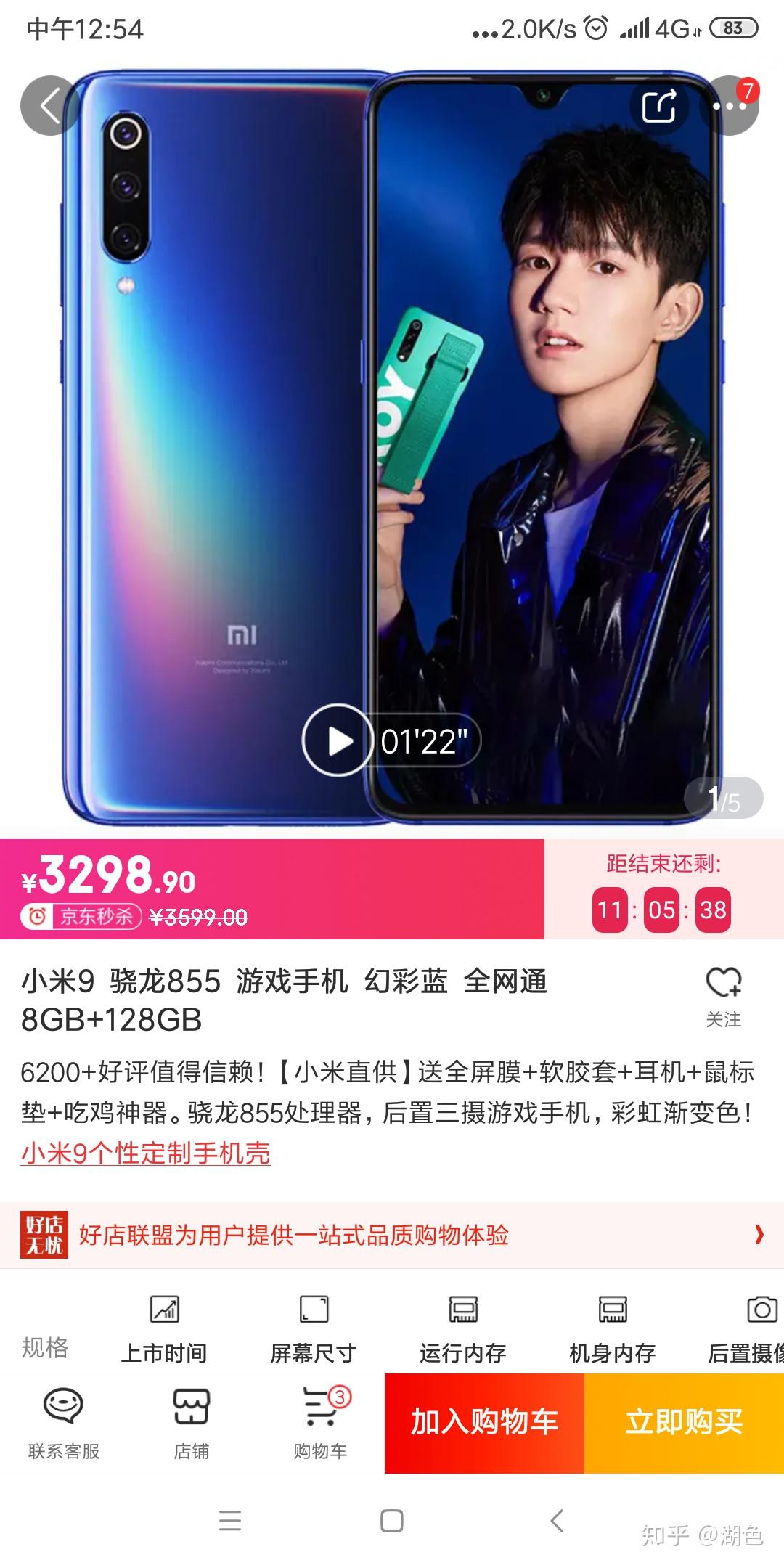This screenshot has height=1568, width=784.
Task: Visit the seller's 店铺 page
Action: (192, 1424)
